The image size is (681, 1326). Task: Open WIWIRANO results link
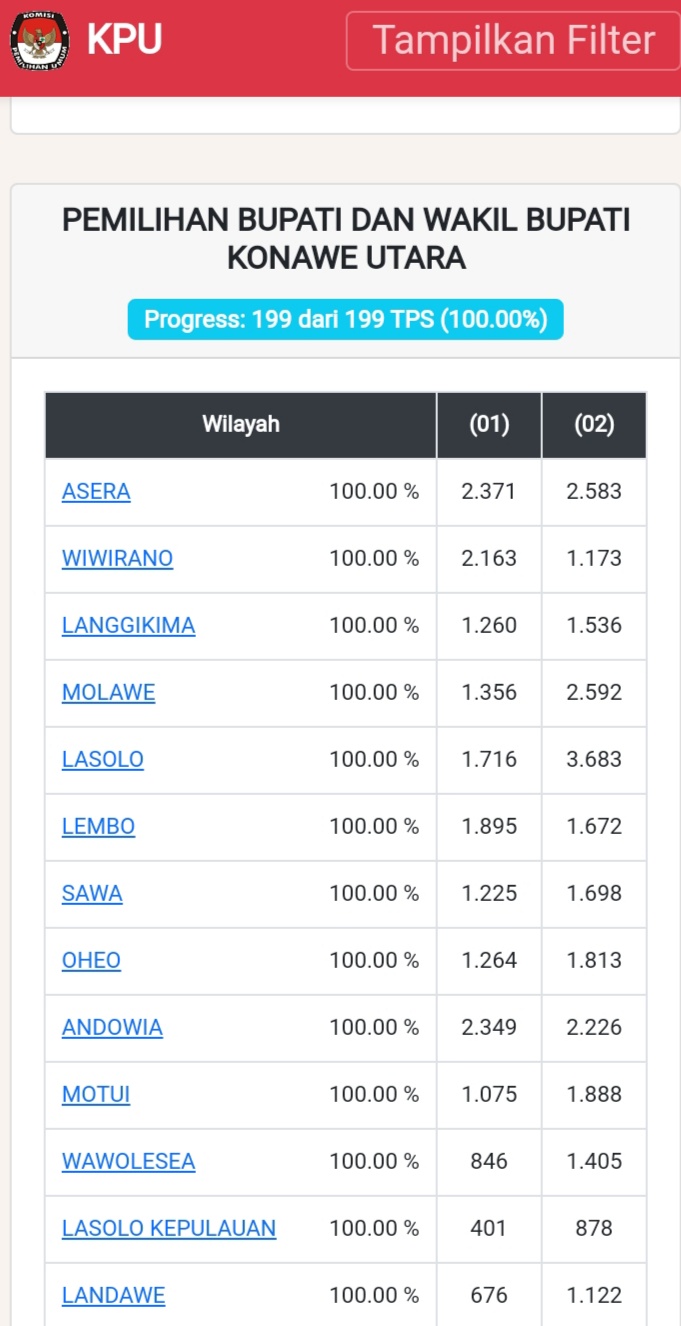pos(117,558)
